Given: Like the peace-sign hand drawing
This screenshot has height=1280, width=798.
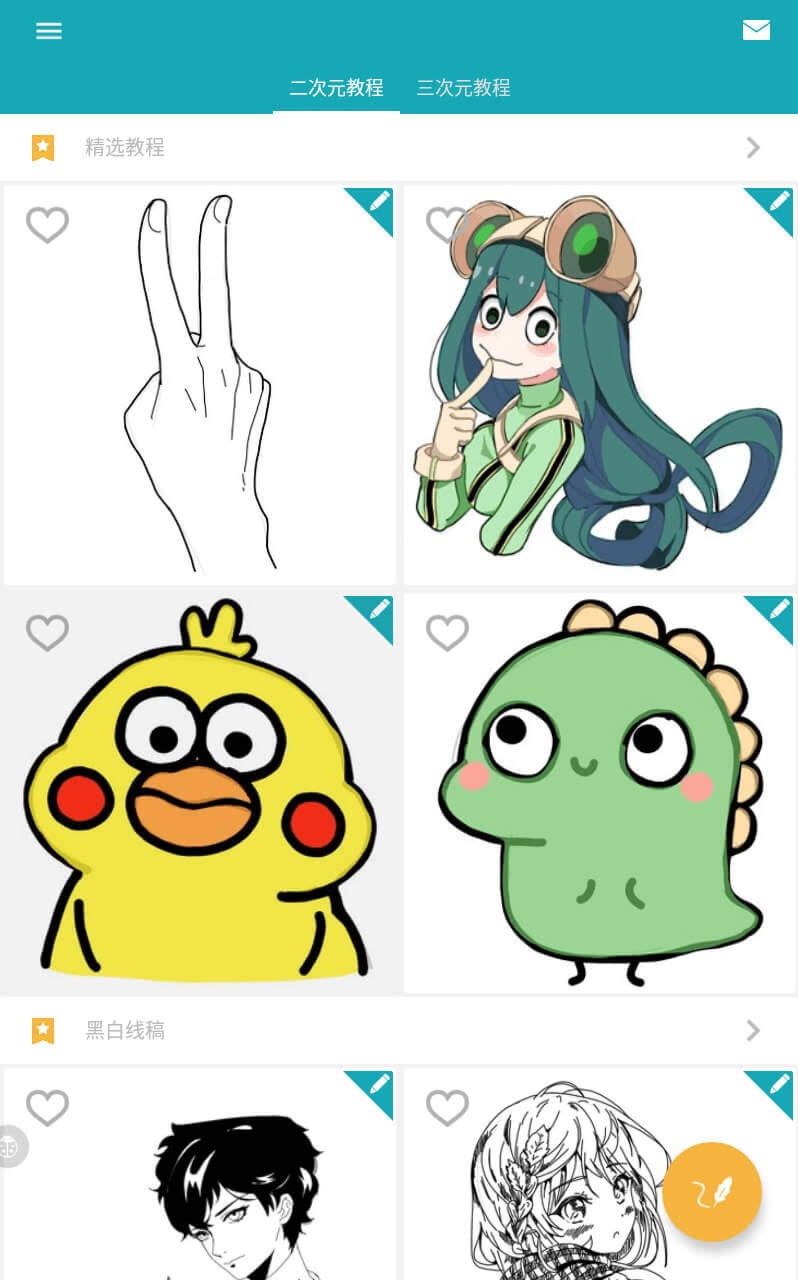Looking at the screenshot, I should pyautogui.click(x=47, y=225).
